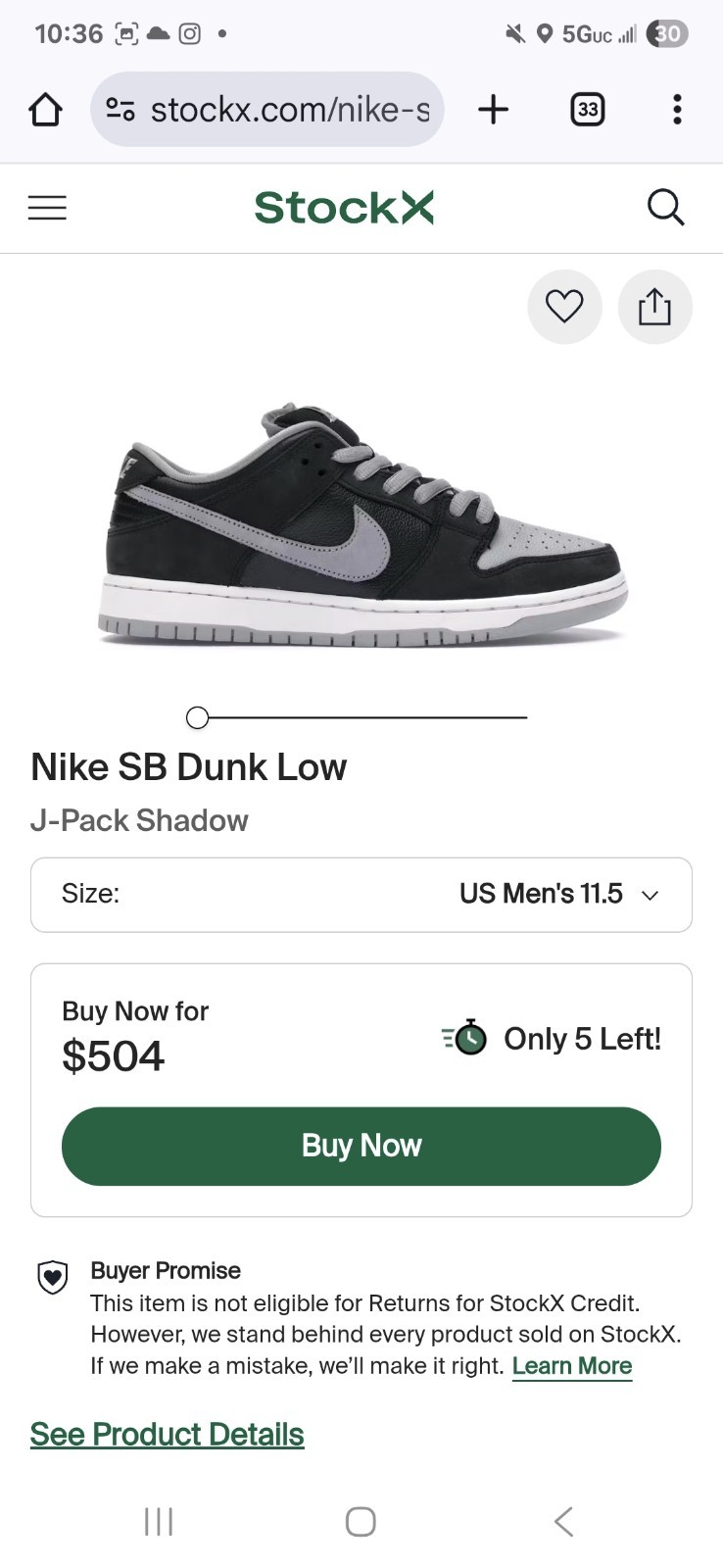Open the StockX search

pyautogui.click(x=666, y=207)
